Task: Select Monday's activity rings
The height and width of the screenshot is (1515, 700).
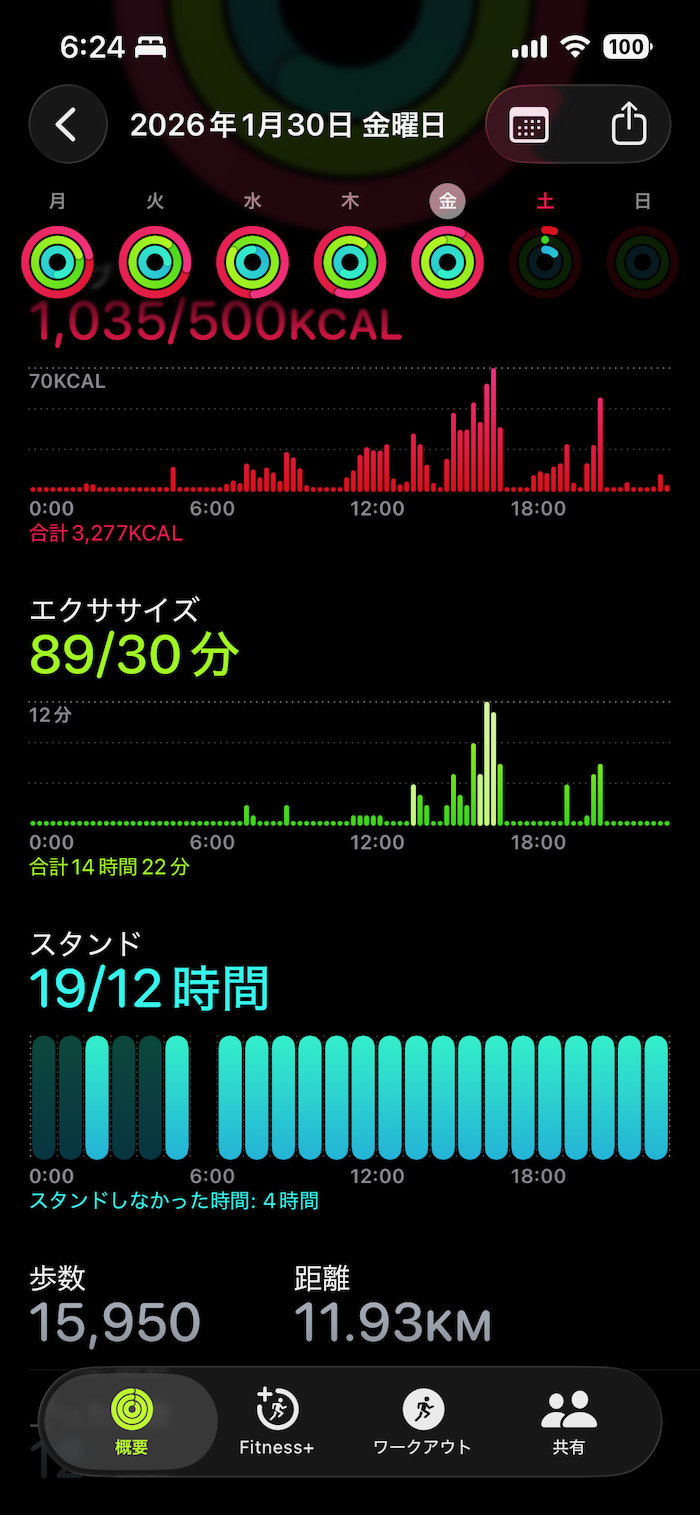Action: pyautogui.click(x=57, y=262)
